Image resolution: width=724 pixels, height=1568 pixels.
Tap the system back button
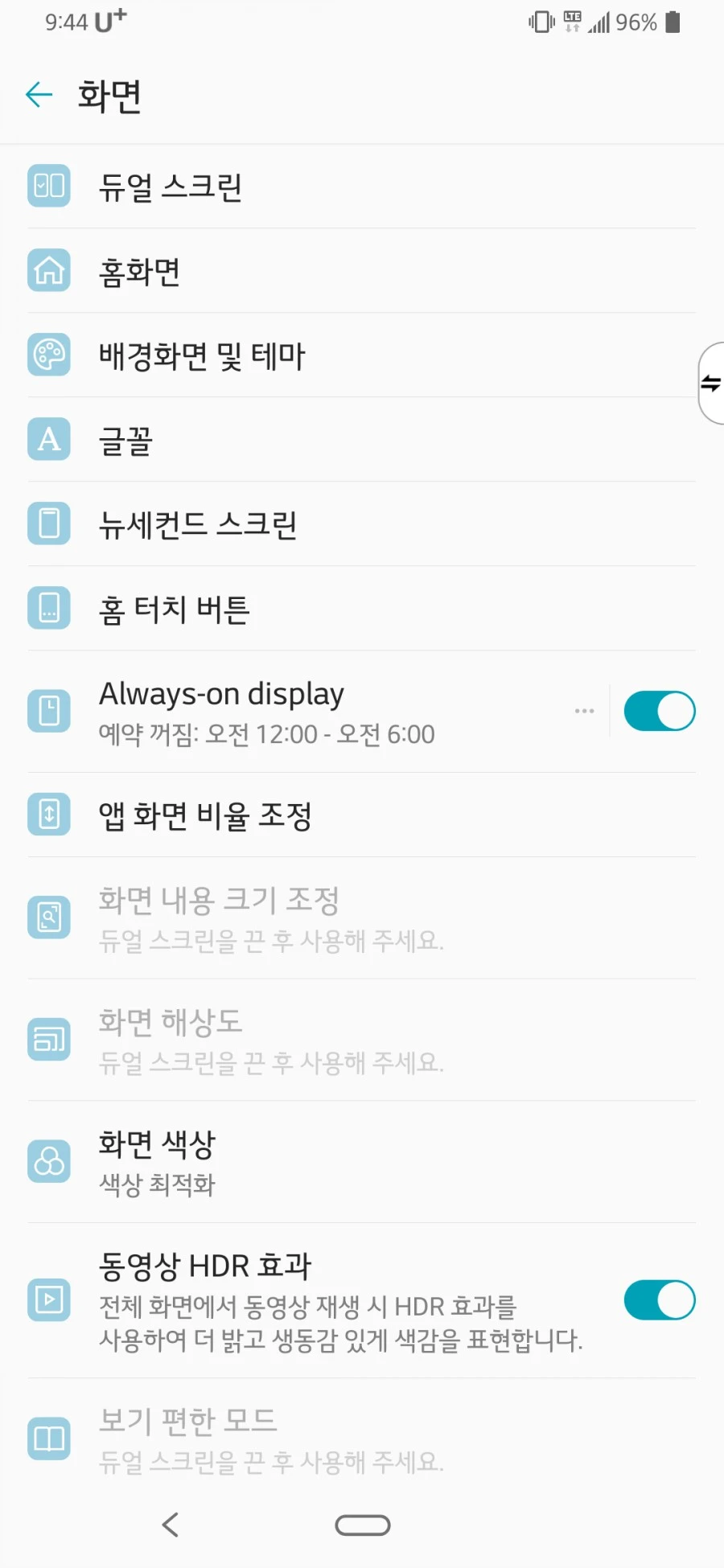pos(171,1525)
